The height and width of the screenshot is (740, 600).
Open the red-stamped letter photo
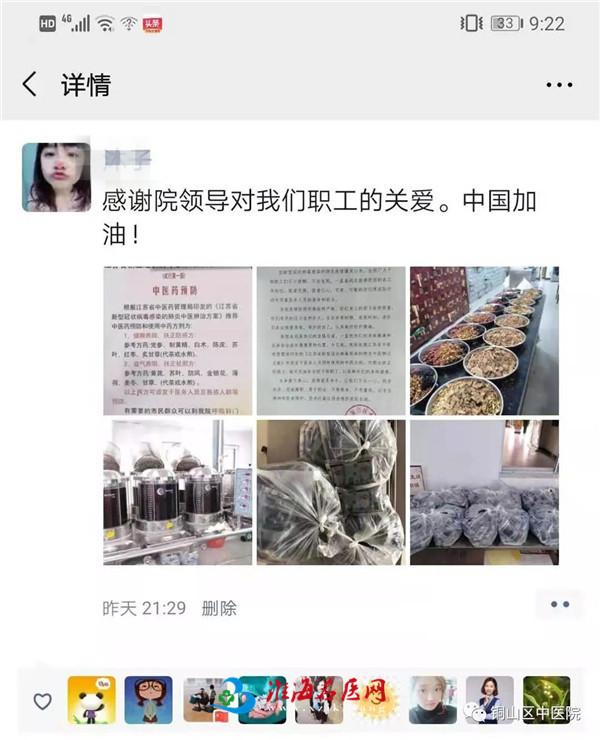[x=331, y=341]
